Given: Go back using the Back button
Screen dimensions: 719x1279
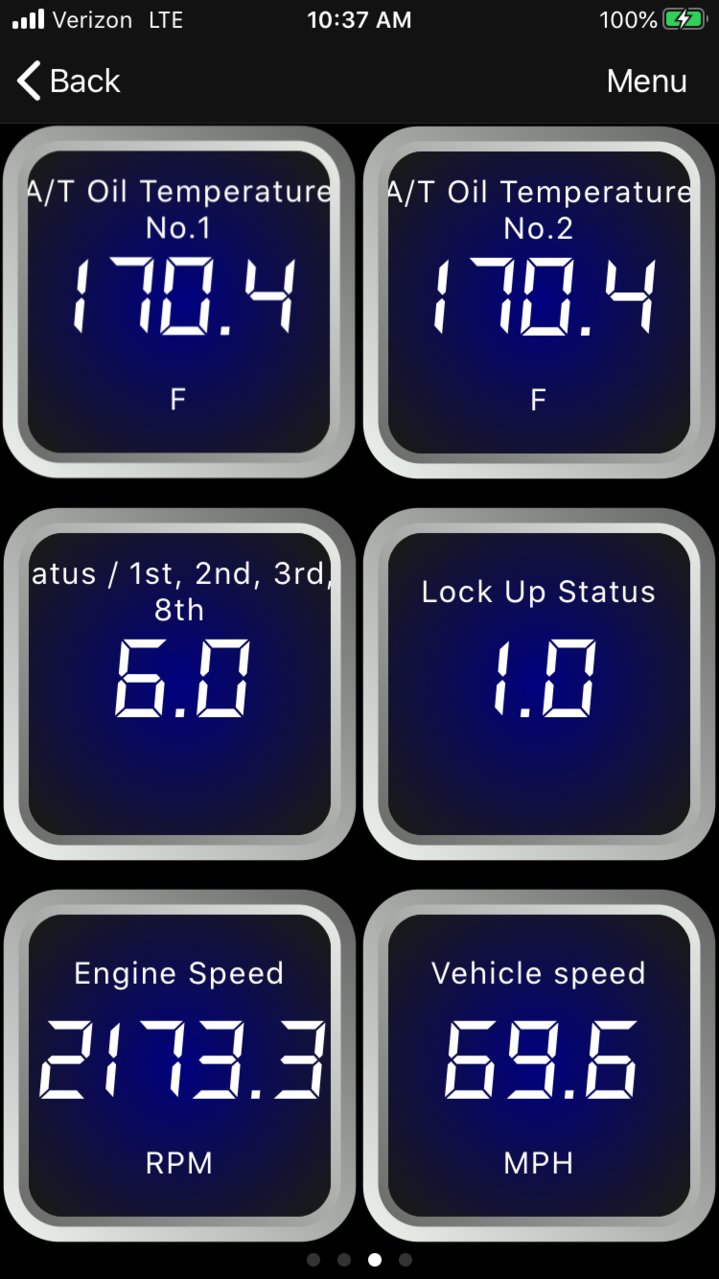Looking at the screenshot, I should coord(69,81).
